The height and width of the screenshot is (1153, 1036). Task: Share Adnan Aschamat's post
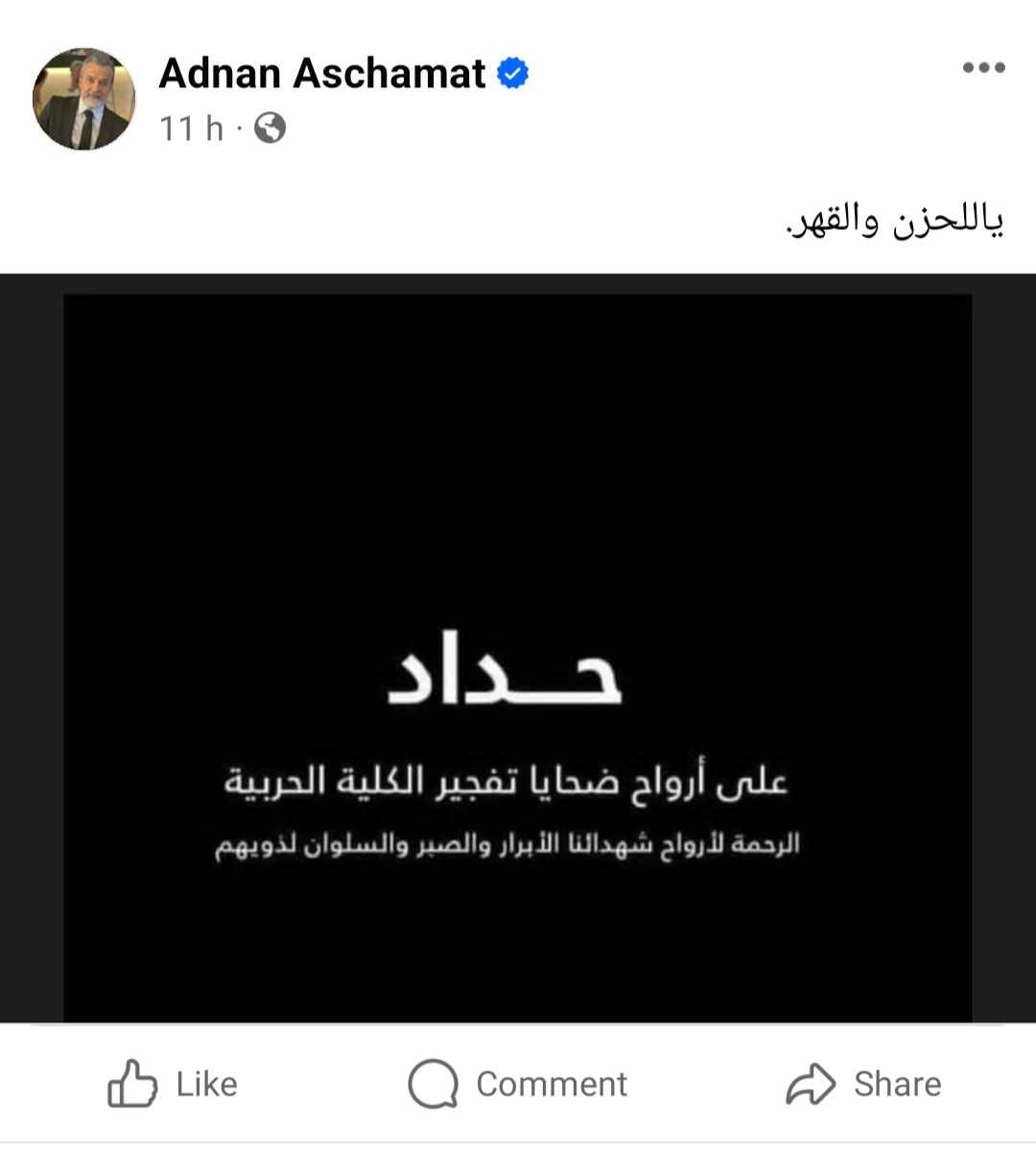tap(863, 1084)
